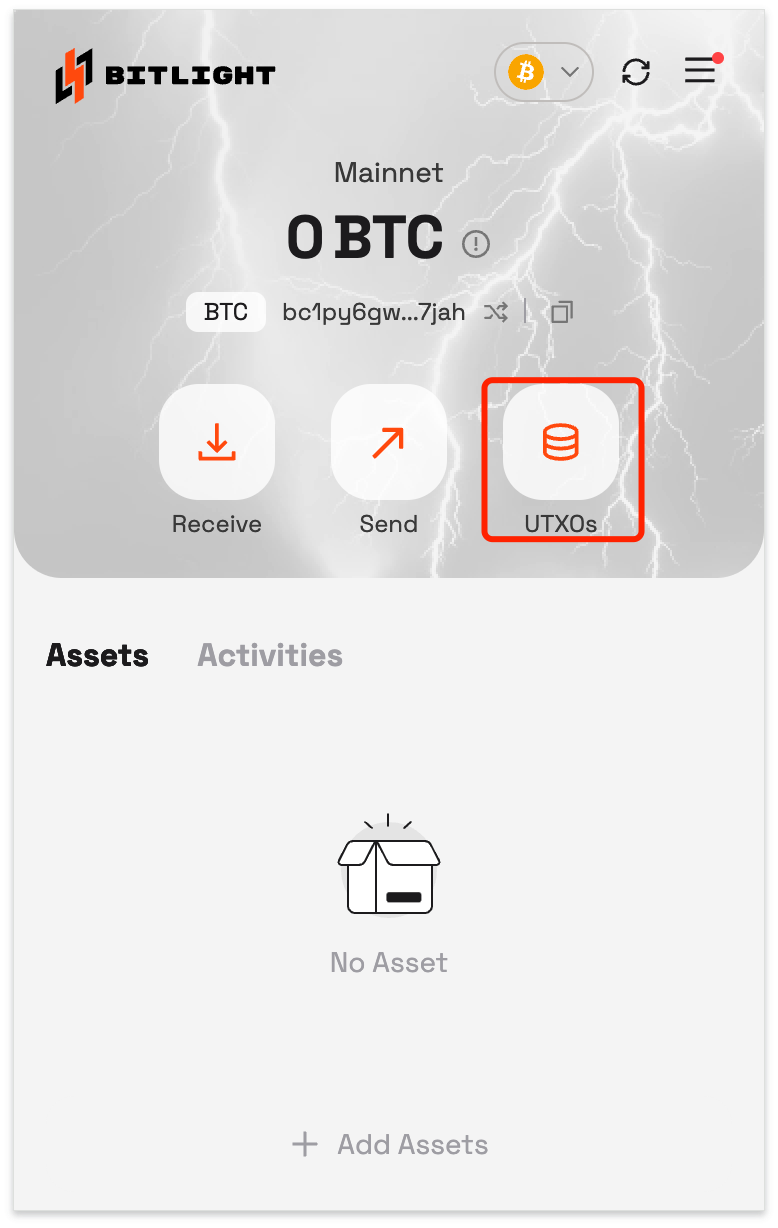Refresh the wallet balance
The width and height of the screenshot is (778, 1228).
click(x=636, y=72)
